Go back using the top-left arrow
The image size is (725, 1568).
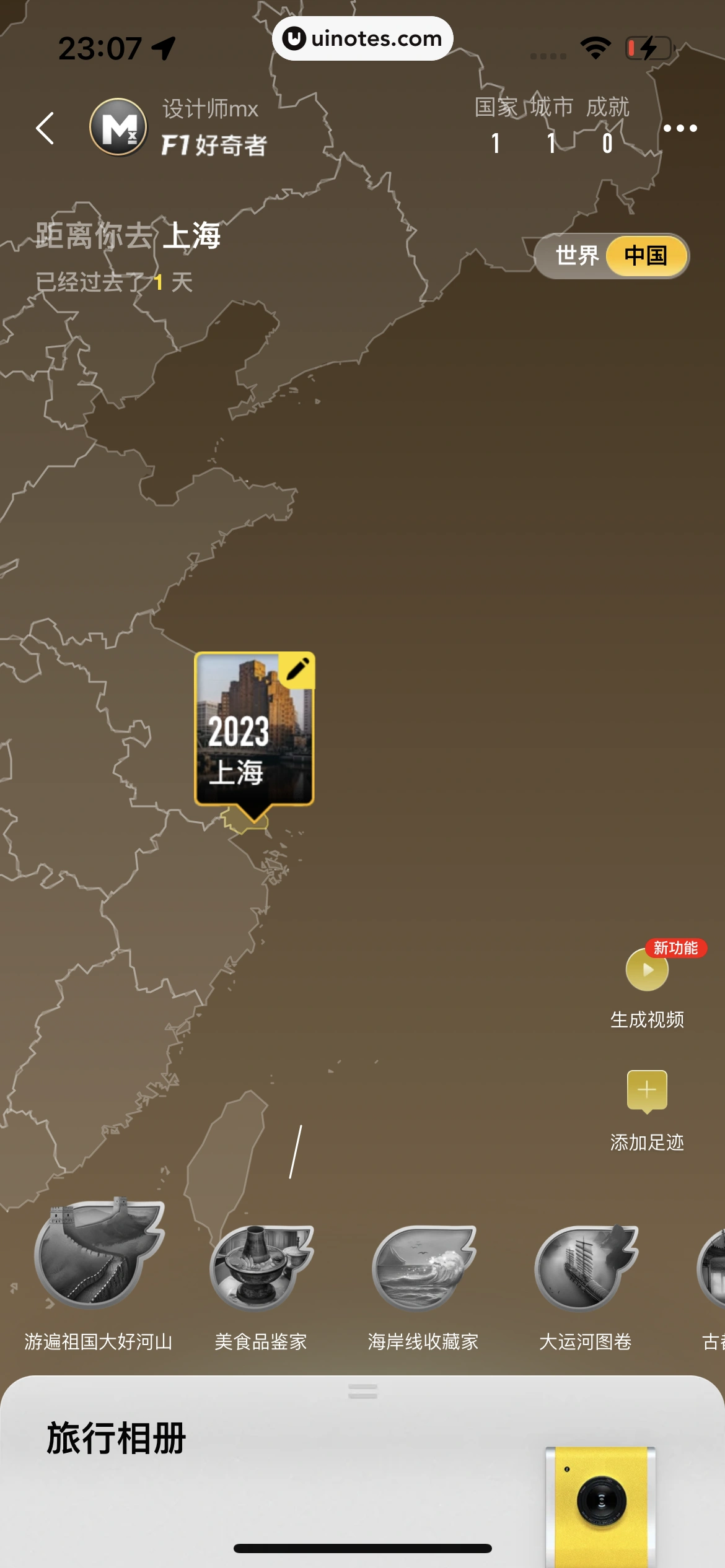click(x=45, y=128)
